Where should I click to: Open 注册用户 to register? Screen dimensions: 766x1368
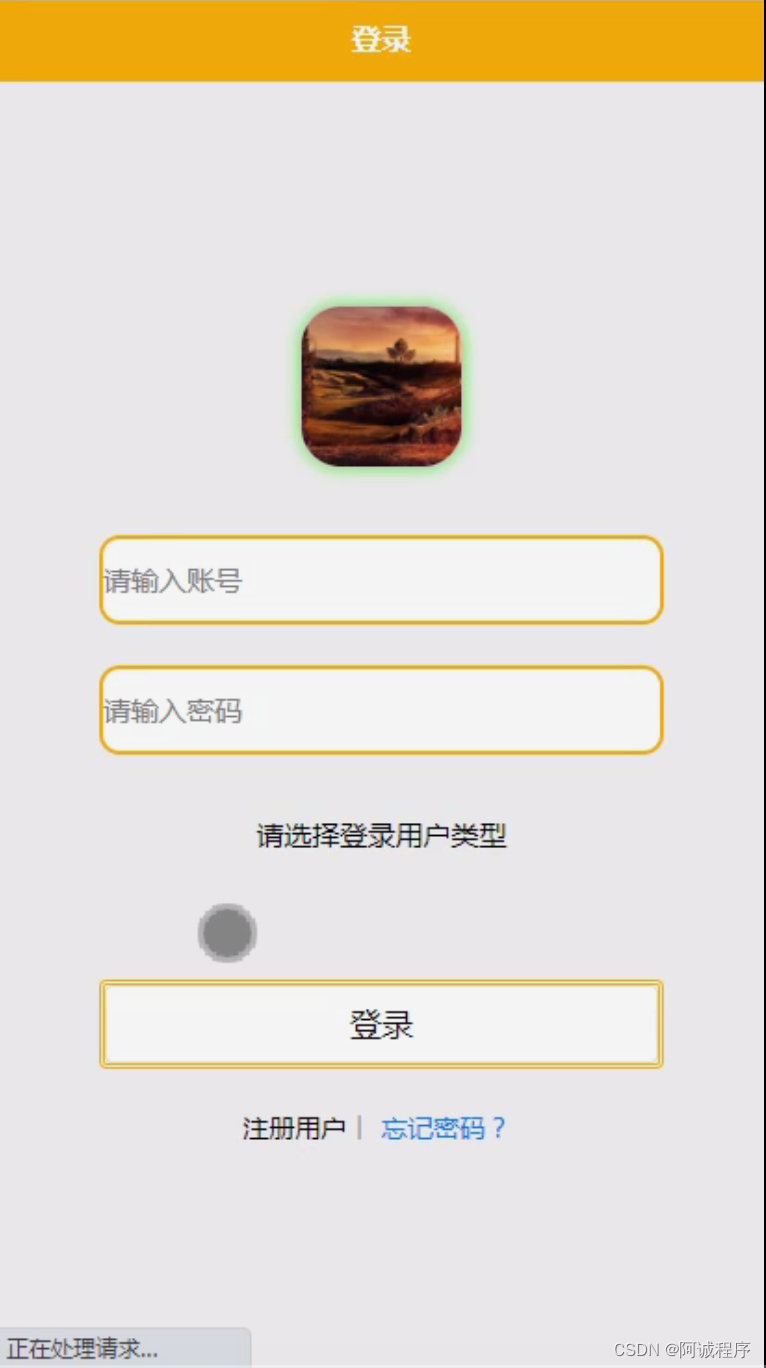293,1128
